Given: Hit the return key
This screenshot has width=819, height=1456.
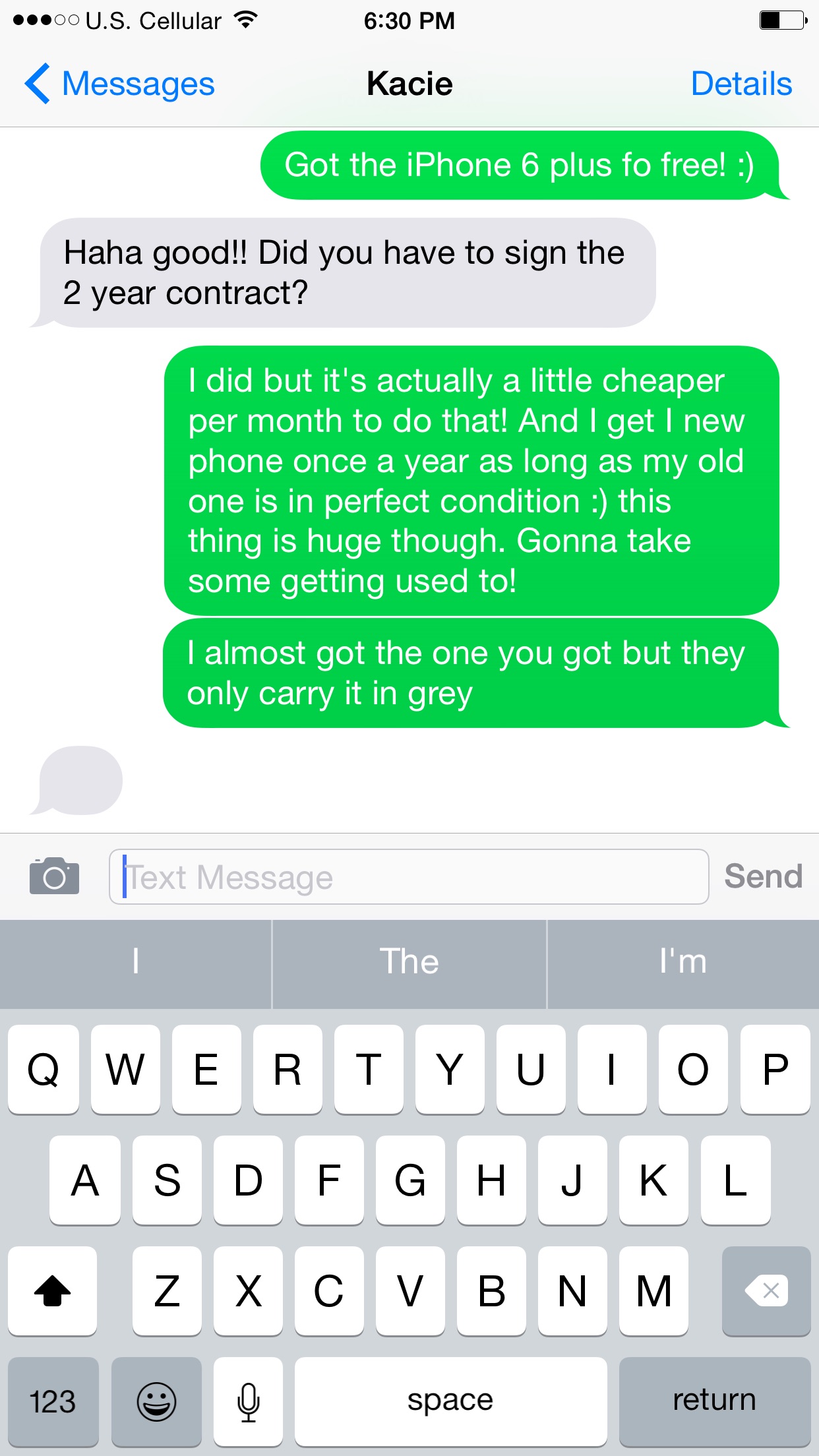Looking at the screenshot, I should coord(715,1401).
